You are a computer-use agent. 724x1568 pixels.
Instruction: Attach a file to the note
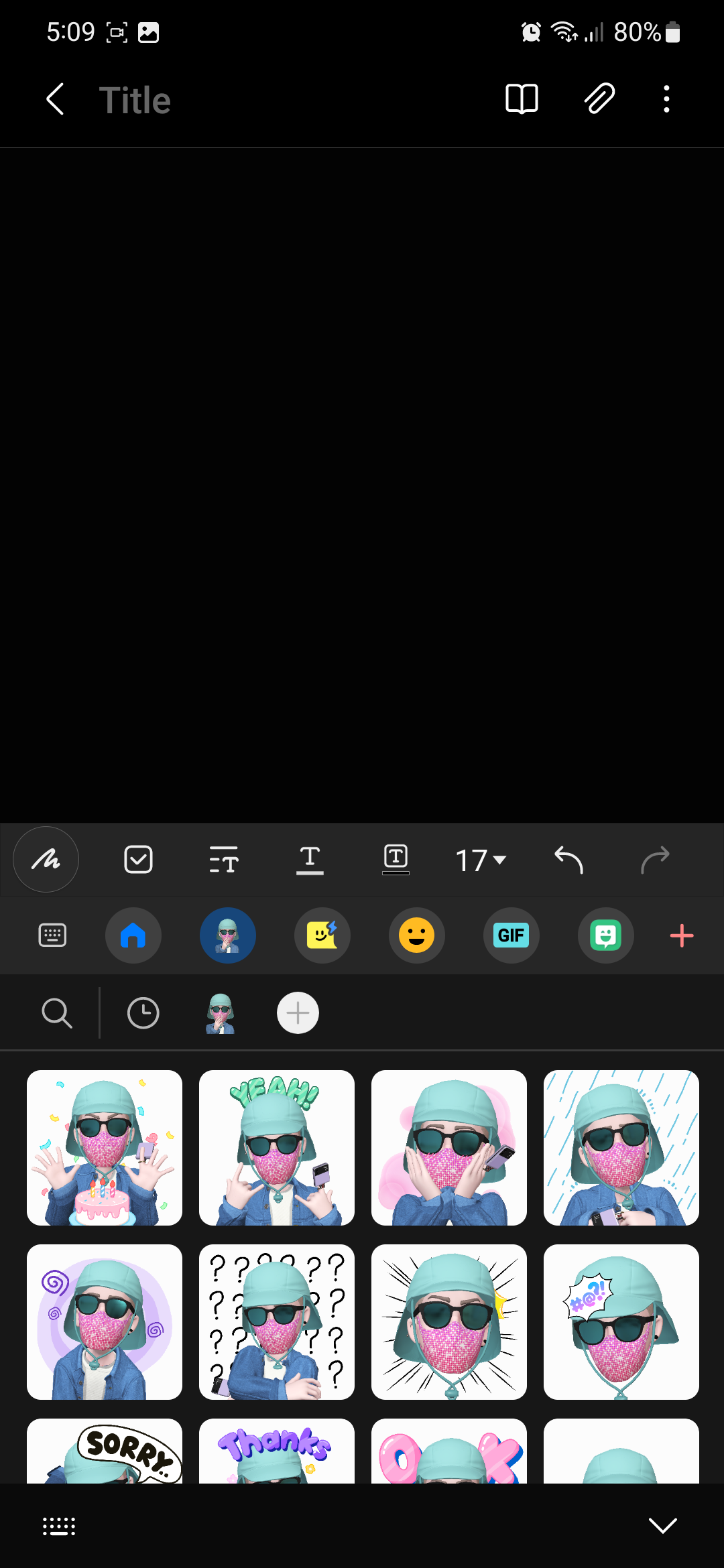click(599, 99)
